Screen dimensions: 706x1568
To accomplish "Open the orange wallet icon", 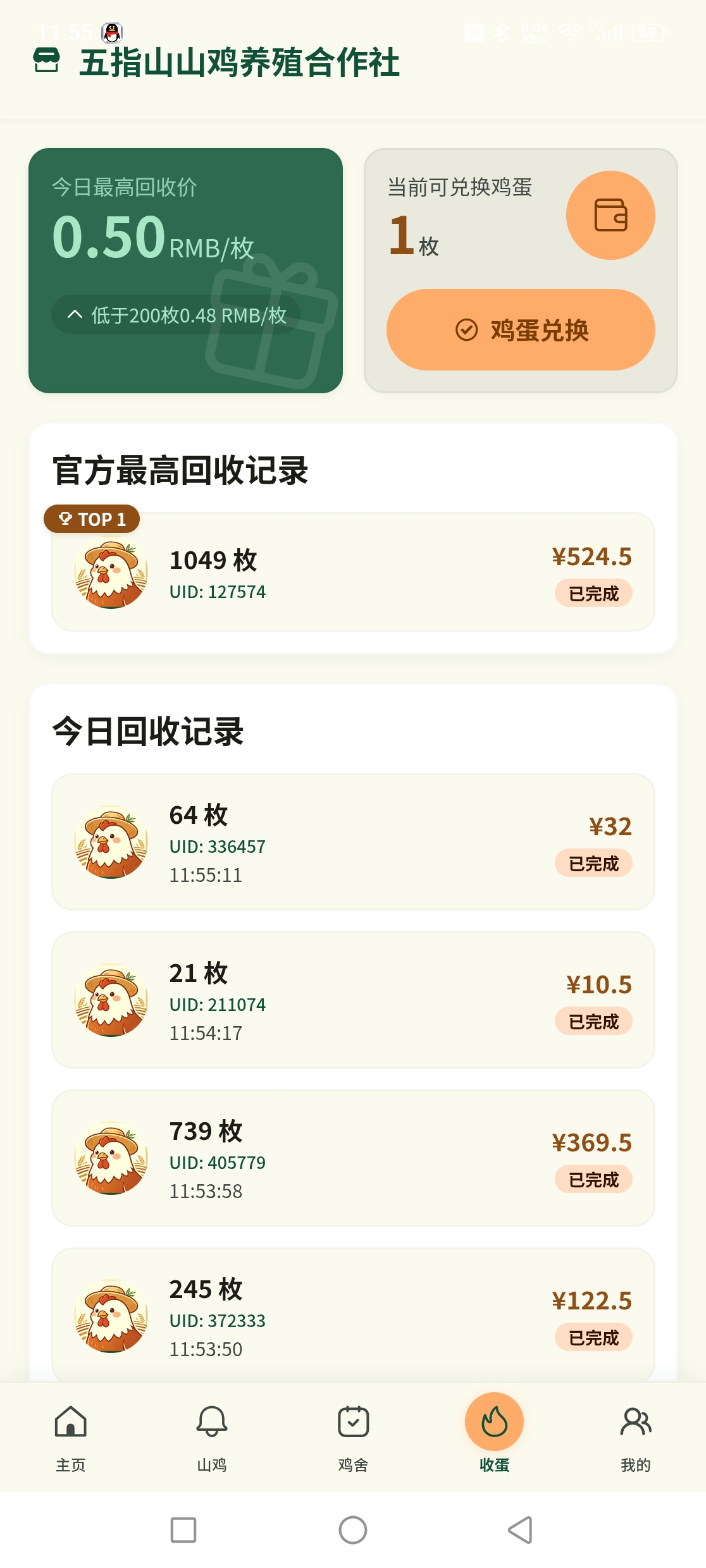I will pos(610,215).
